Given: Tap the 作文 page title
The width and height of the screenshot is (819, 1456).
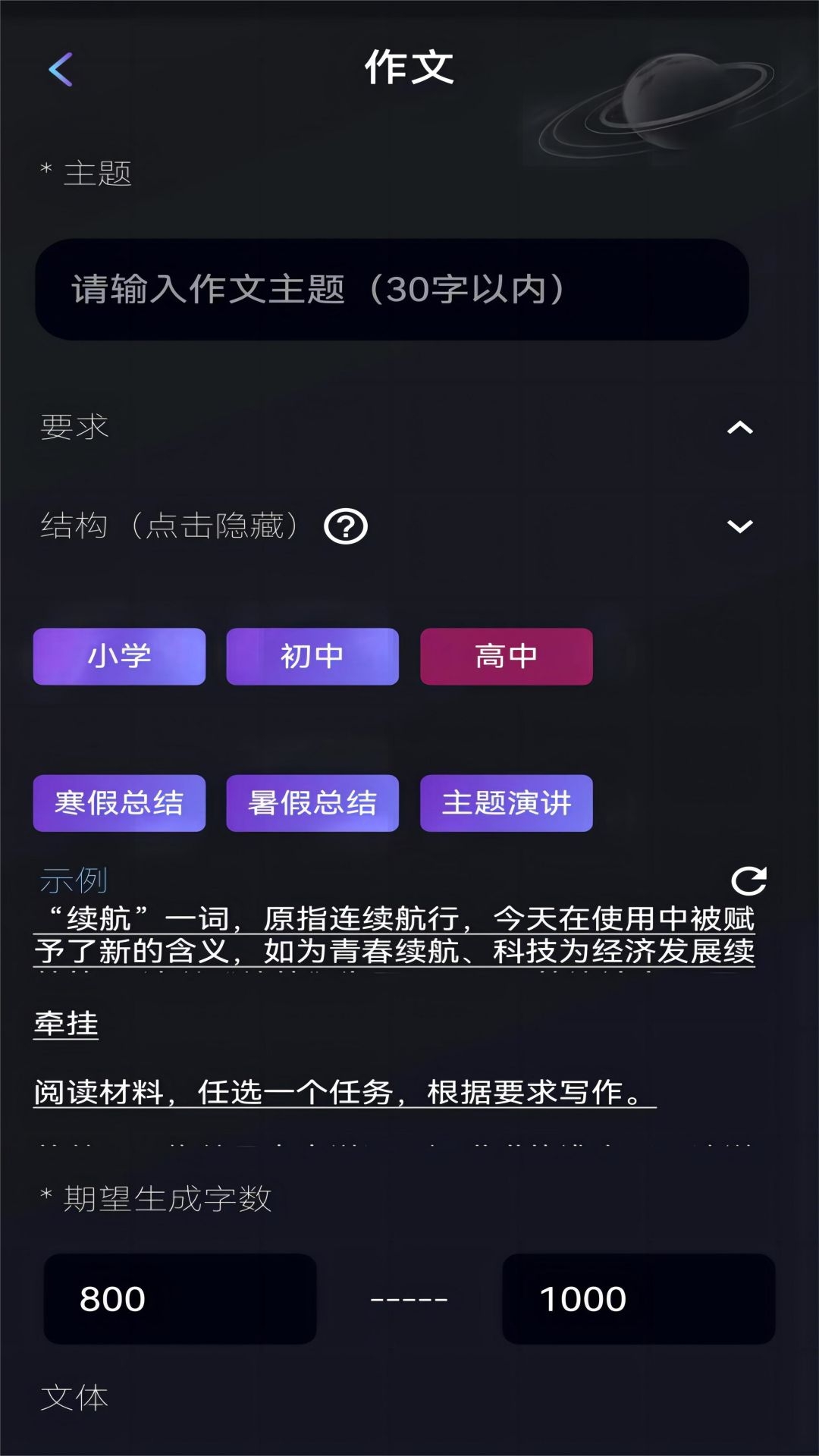Looking at the screenshot, I should point(409,67).
